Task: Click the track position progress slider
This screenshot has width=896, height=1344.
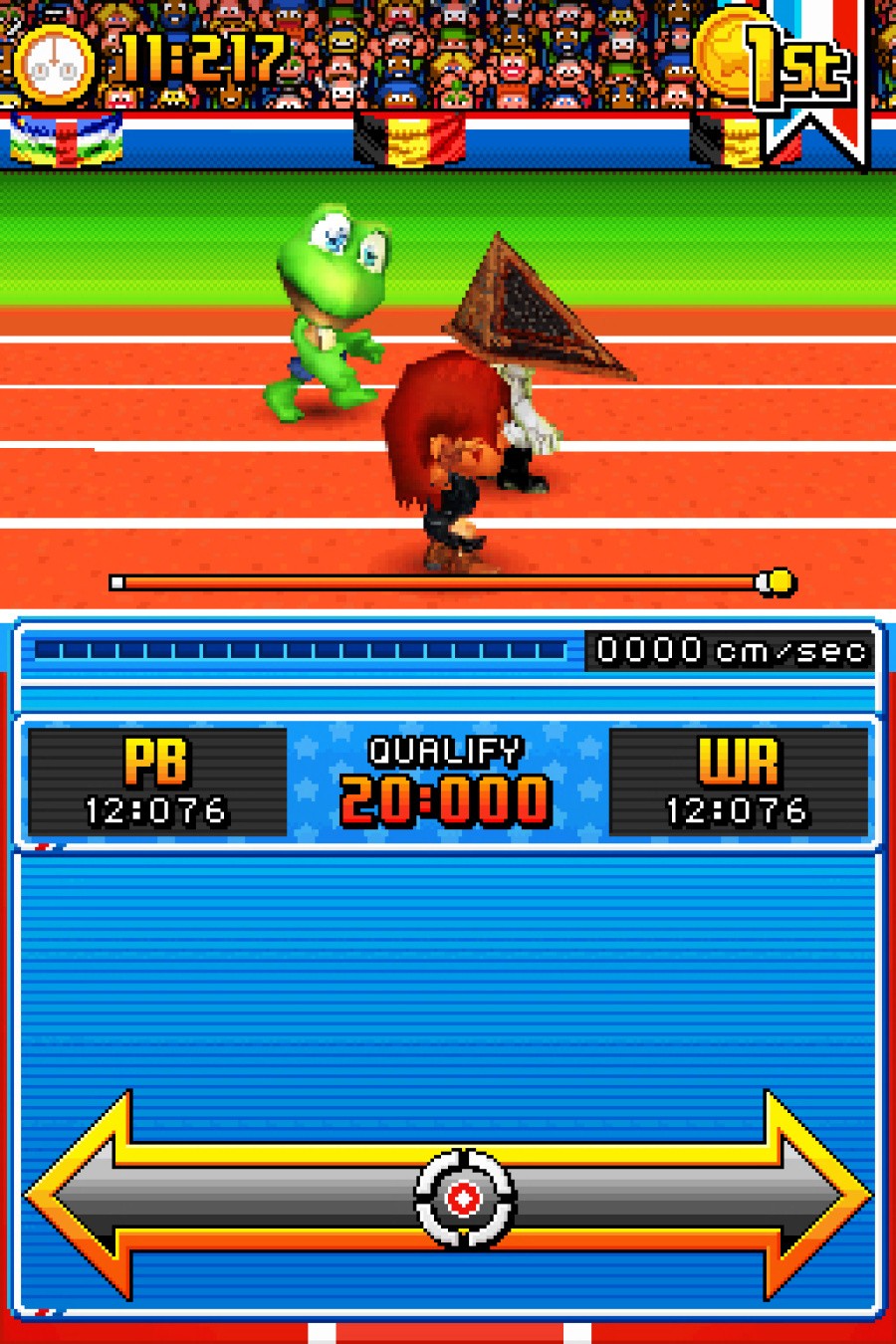Action: 448,581
